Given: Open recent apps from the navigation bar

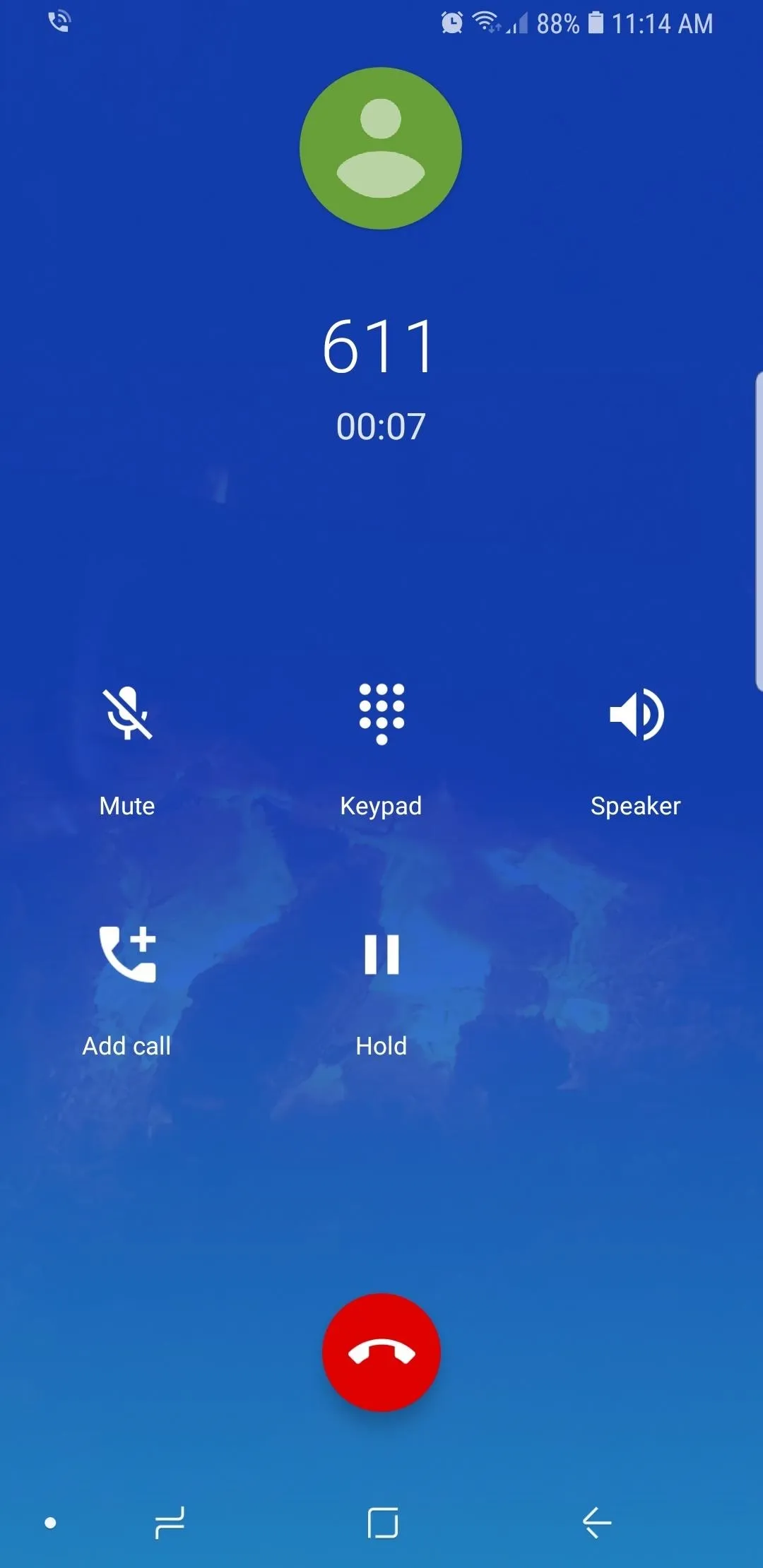Looking at the screenshot, I should [170, 1522].
